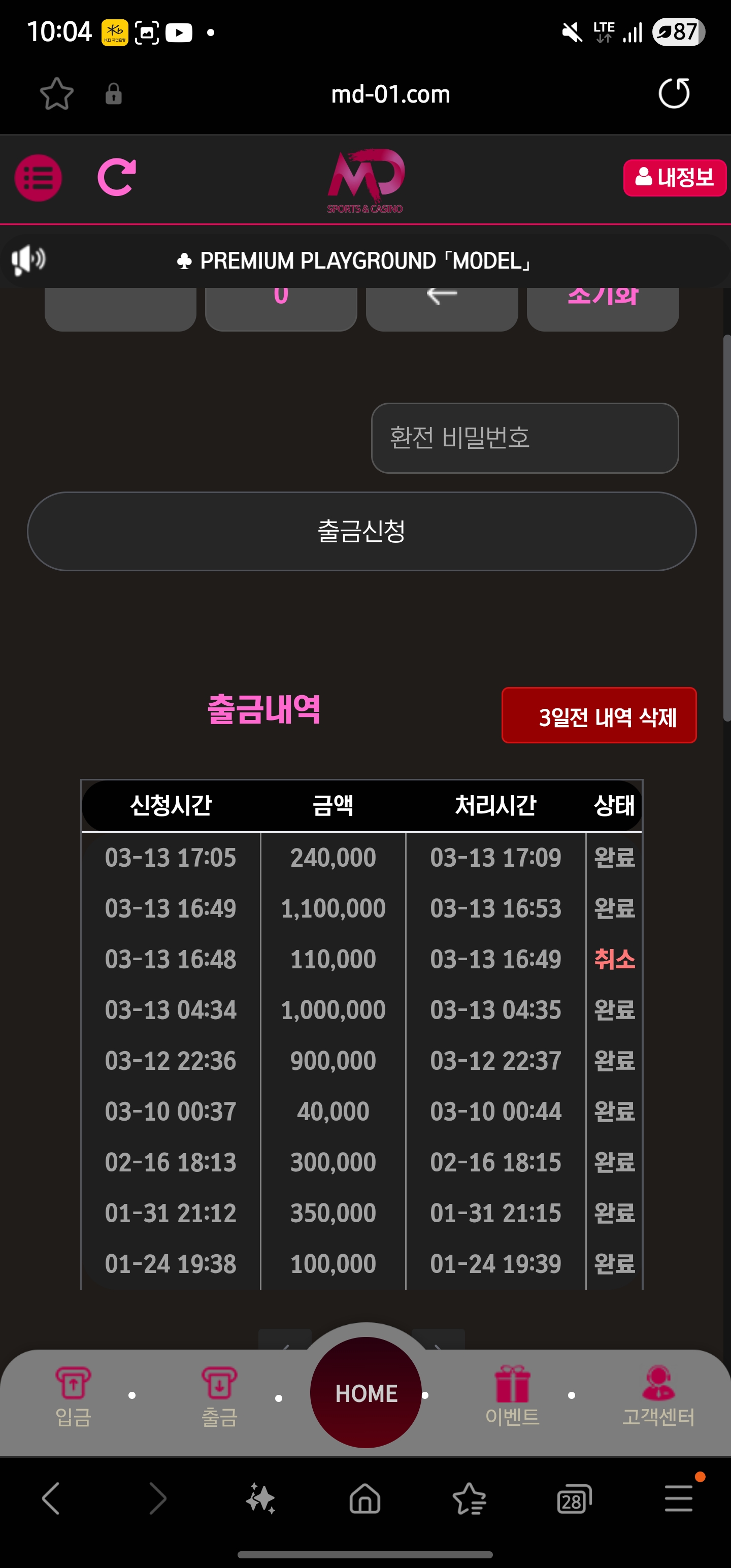Open the browser hamburger menu
Image resolution: width=731 pixels, height=1568 pixels.
pyautogui.click(x=679, y=1498)
